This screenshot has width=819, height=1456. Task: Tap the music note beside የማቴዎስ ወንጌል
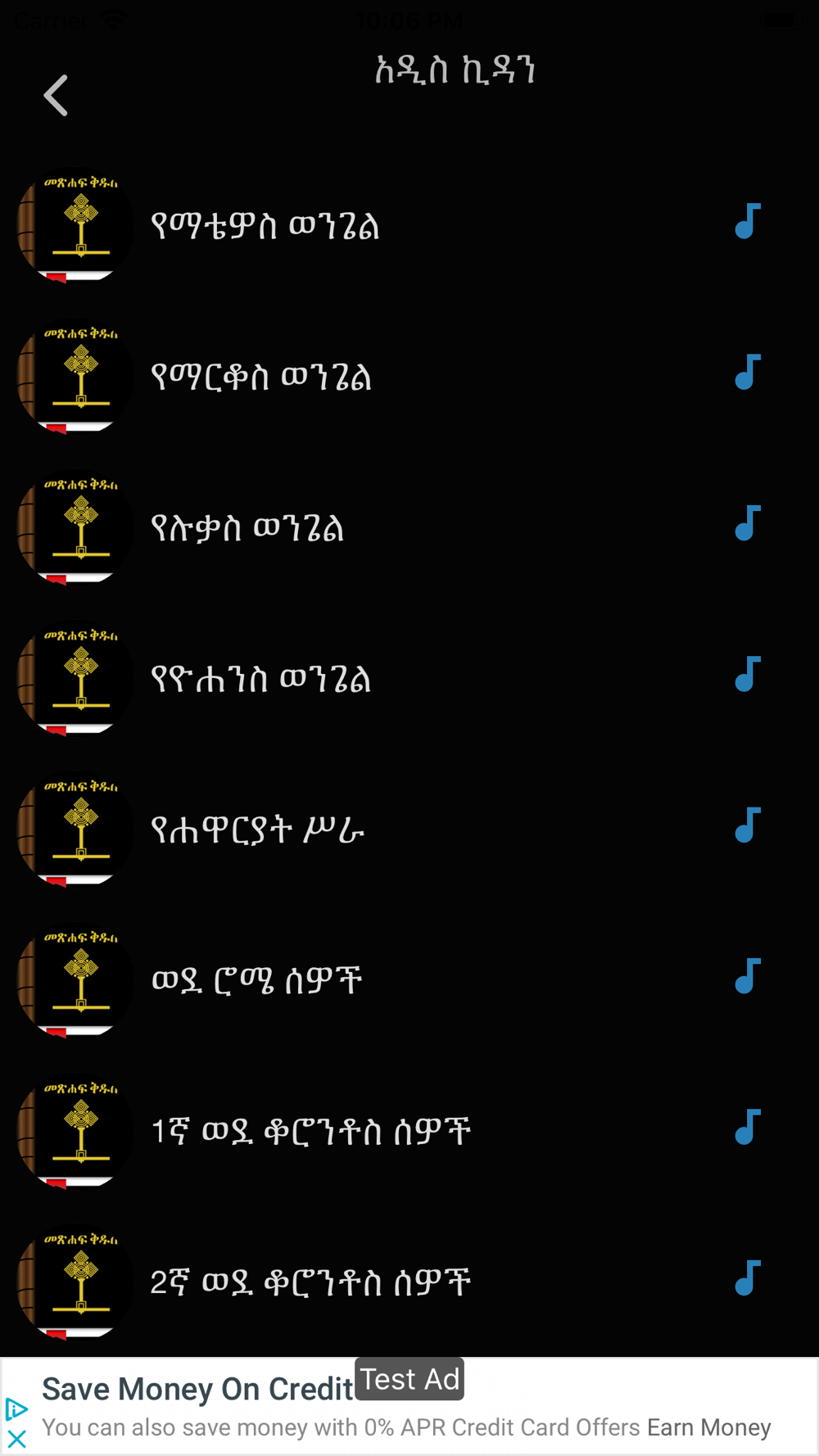748,221
